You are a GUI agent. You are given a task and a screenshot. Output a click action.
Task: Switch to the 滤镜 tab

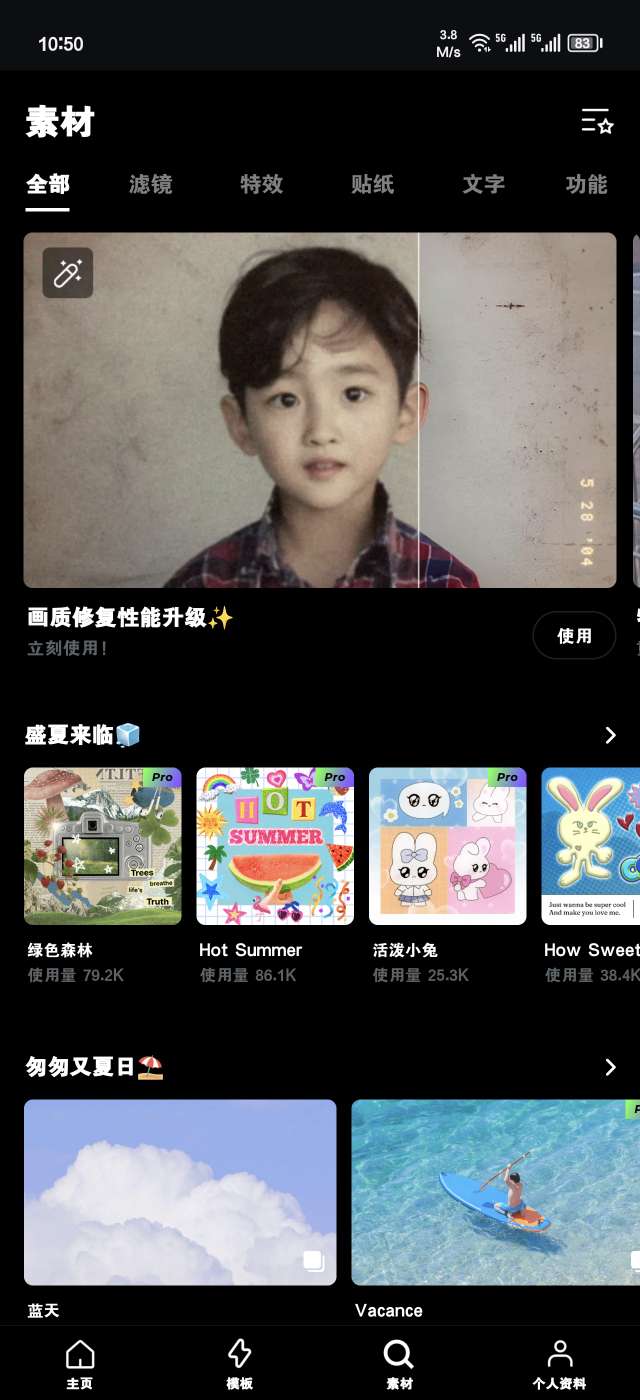point(151,184)
